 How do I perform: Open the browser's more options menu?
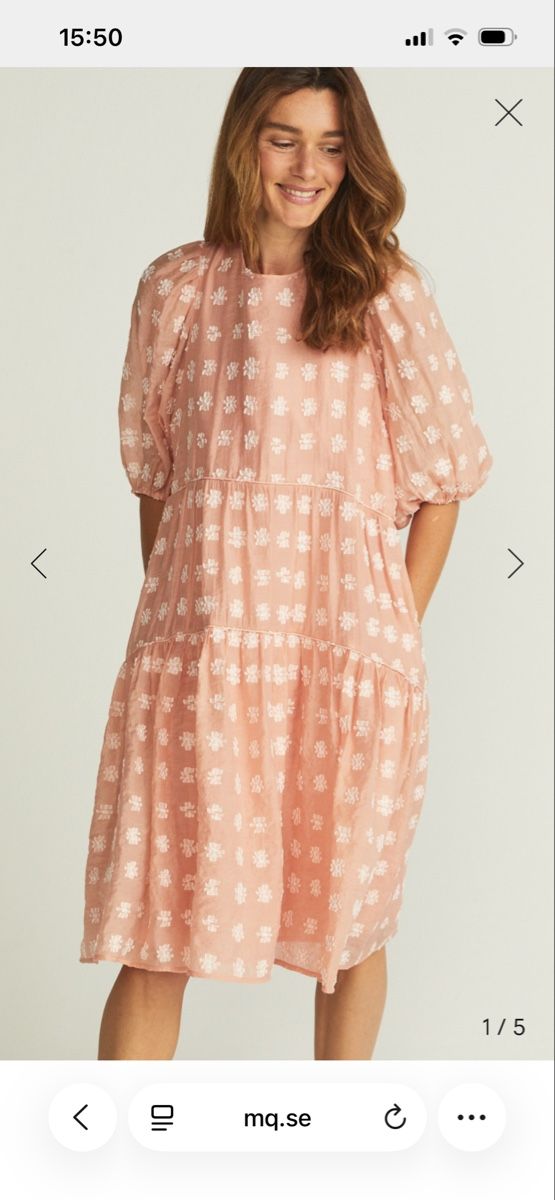(x=471, y=1117)
